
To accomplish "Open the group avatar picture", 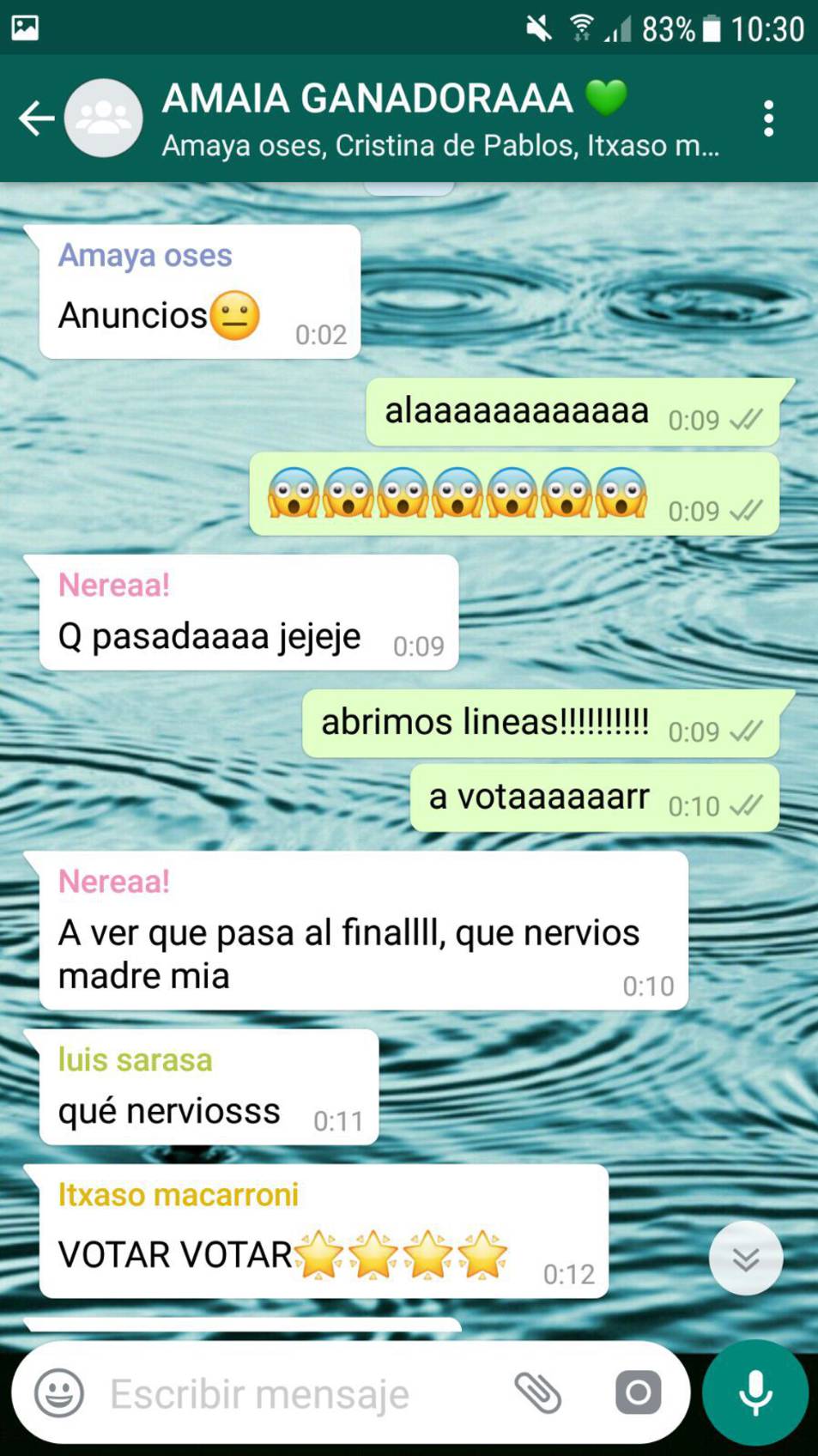I will 103,118.
